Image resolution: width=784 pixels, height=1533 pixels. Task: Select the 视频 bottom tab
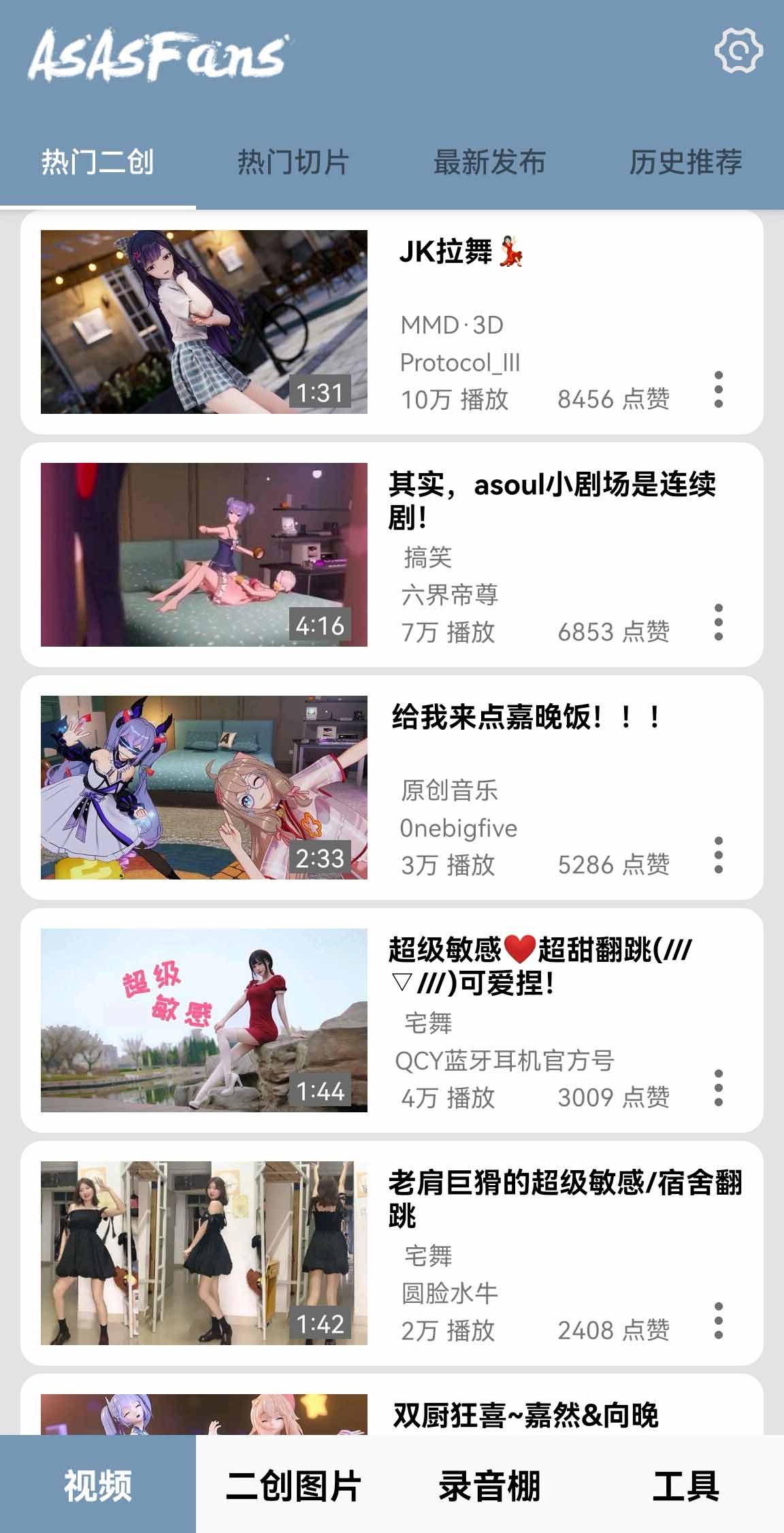pos(97,1485)
